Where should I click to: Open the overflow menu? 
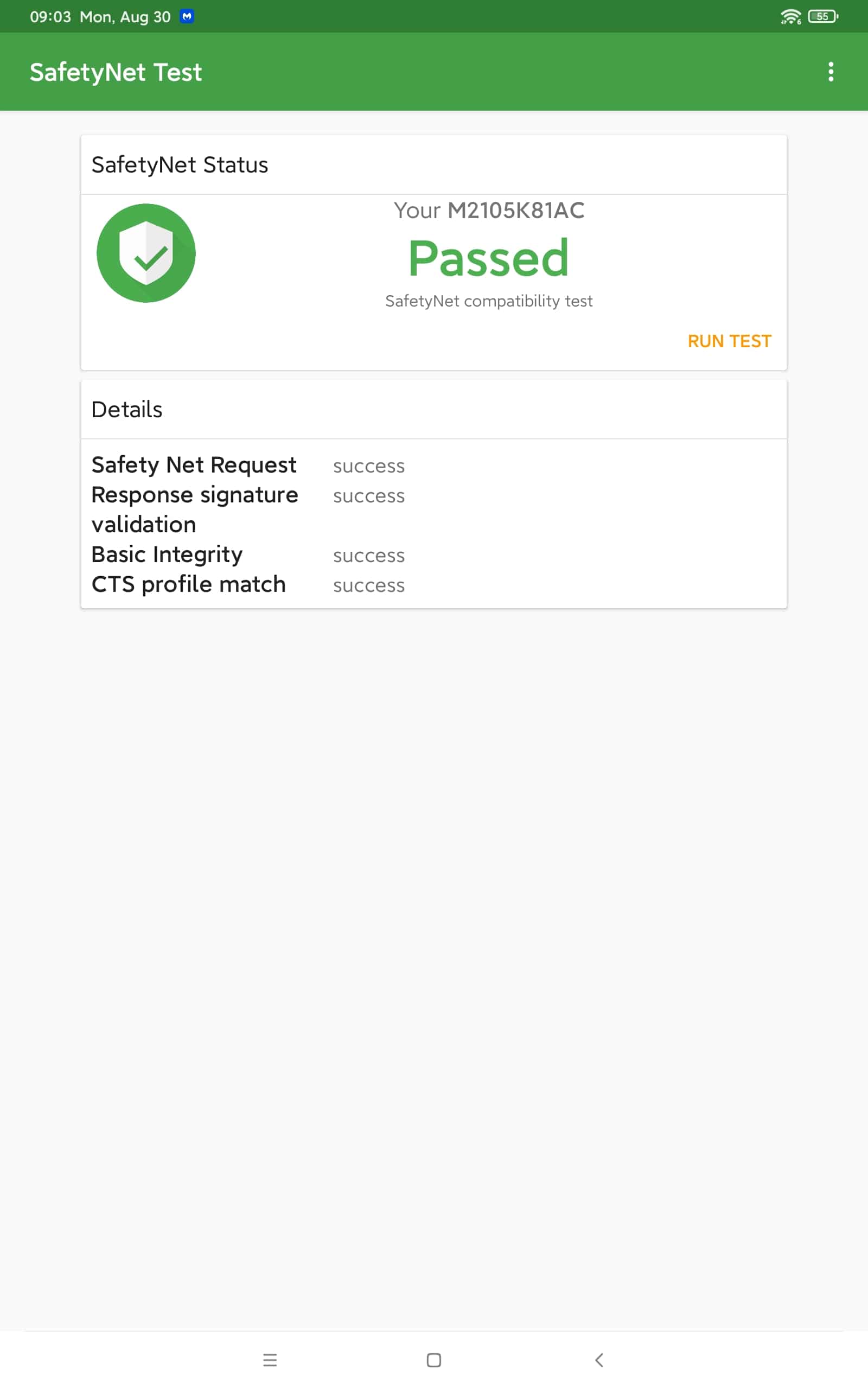click(830, 72)
